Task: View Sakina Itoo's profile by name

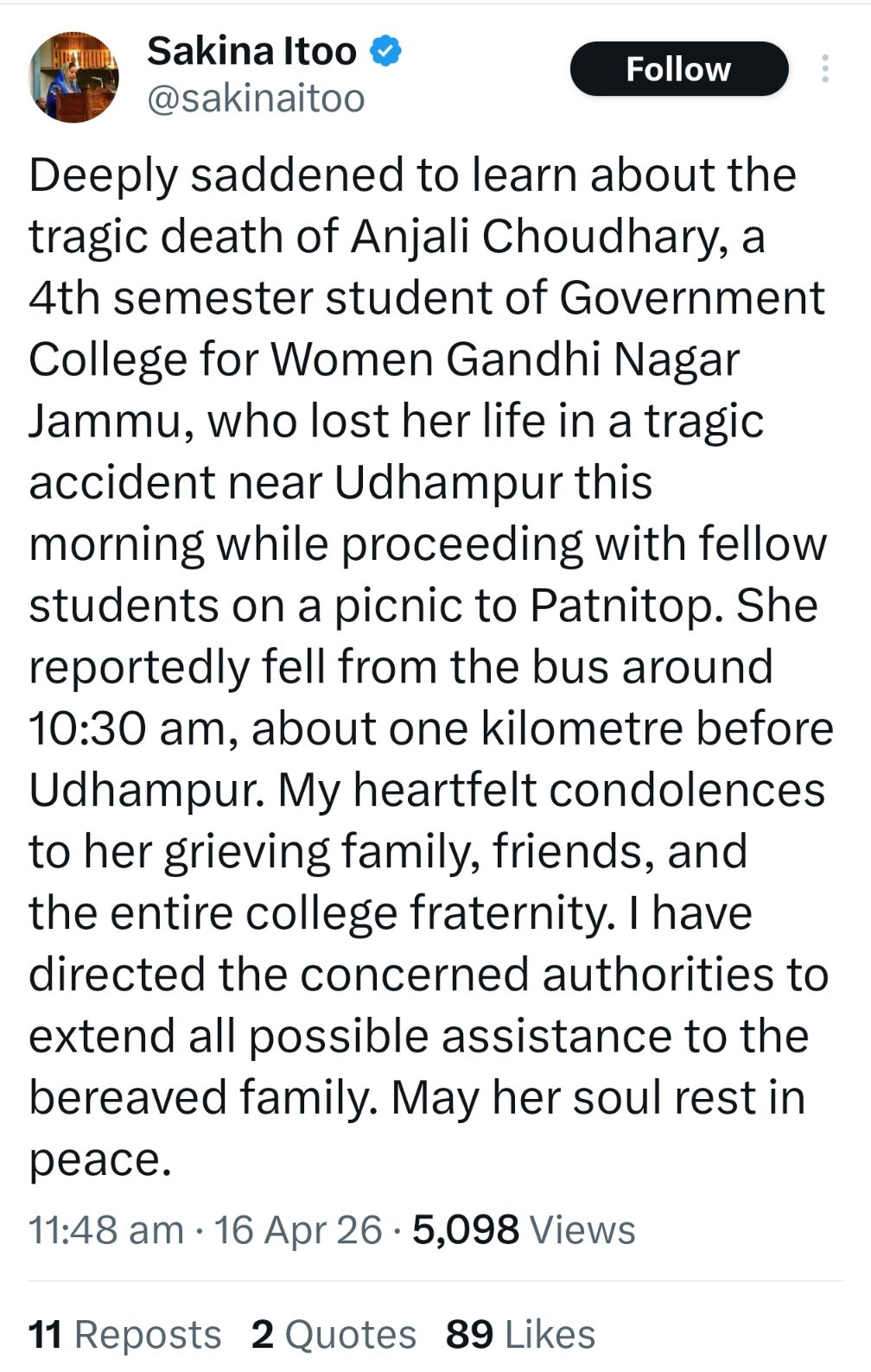Action: pos(251,52)
